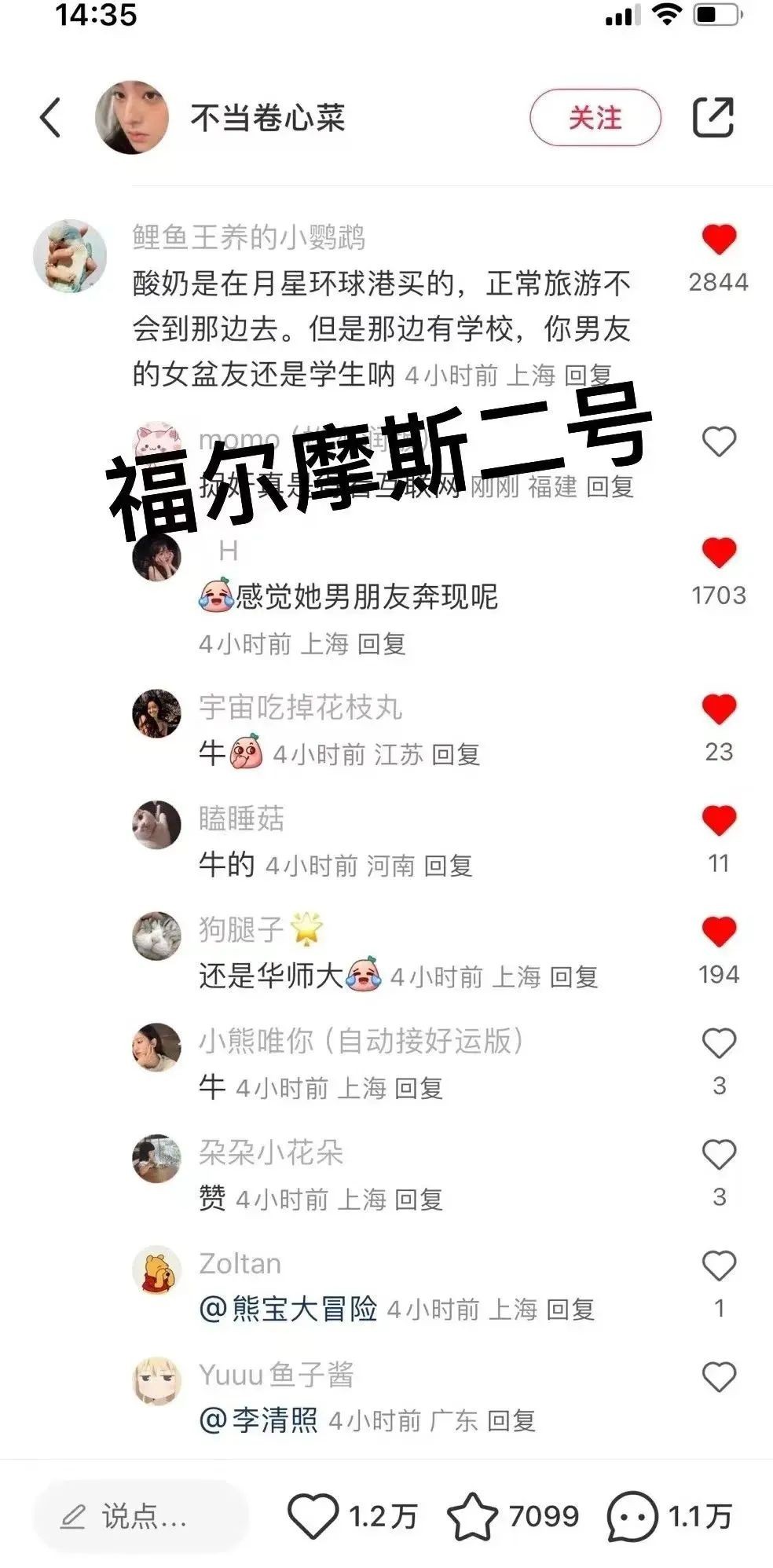Viewport: 773px width, 1568px height.
Task: Tap the heart on H's comment
Action: [x=718, y=553]
